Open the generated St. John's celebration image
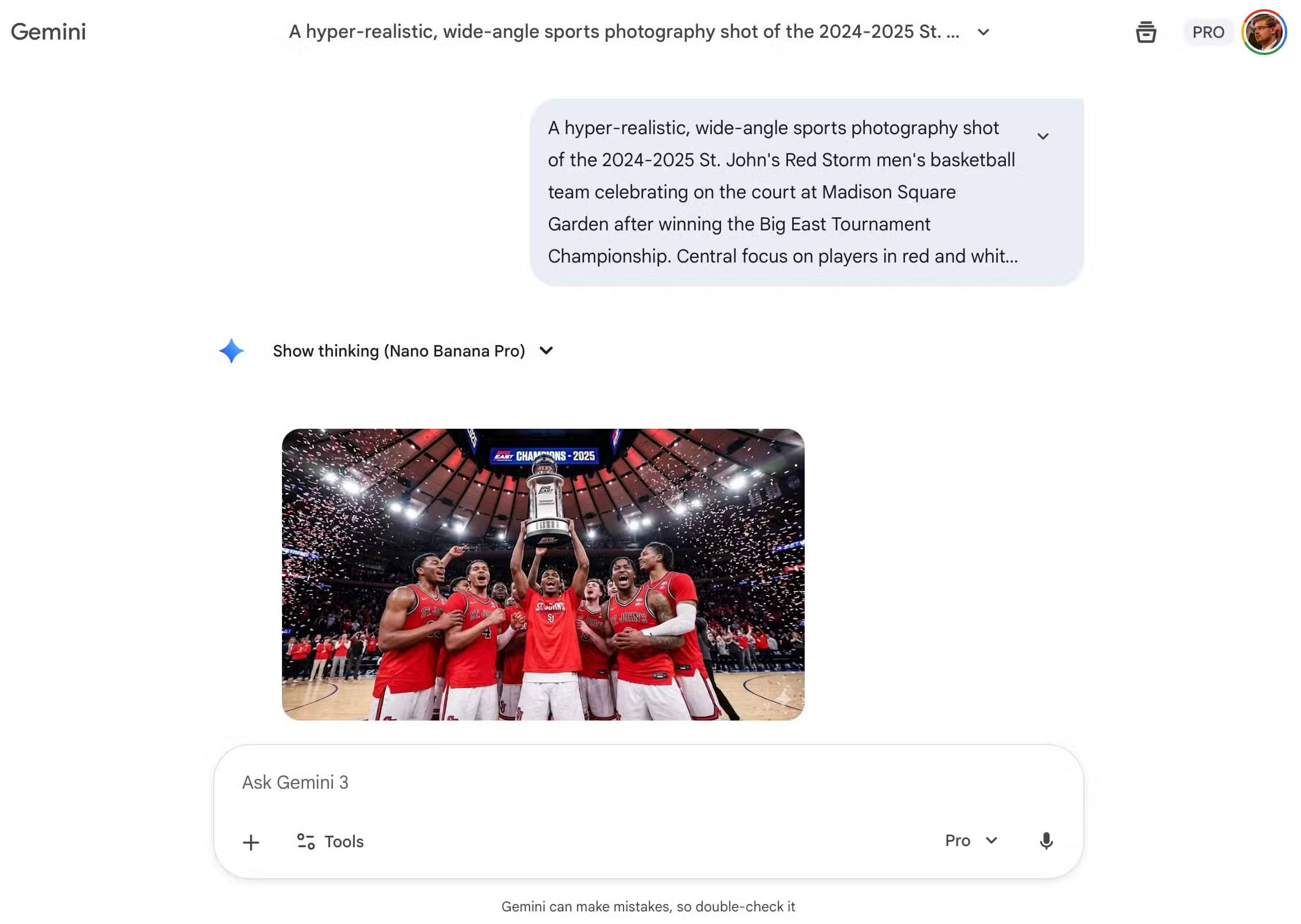The image size is (1301, 924). pyautogui.click(x=543, y=574)
